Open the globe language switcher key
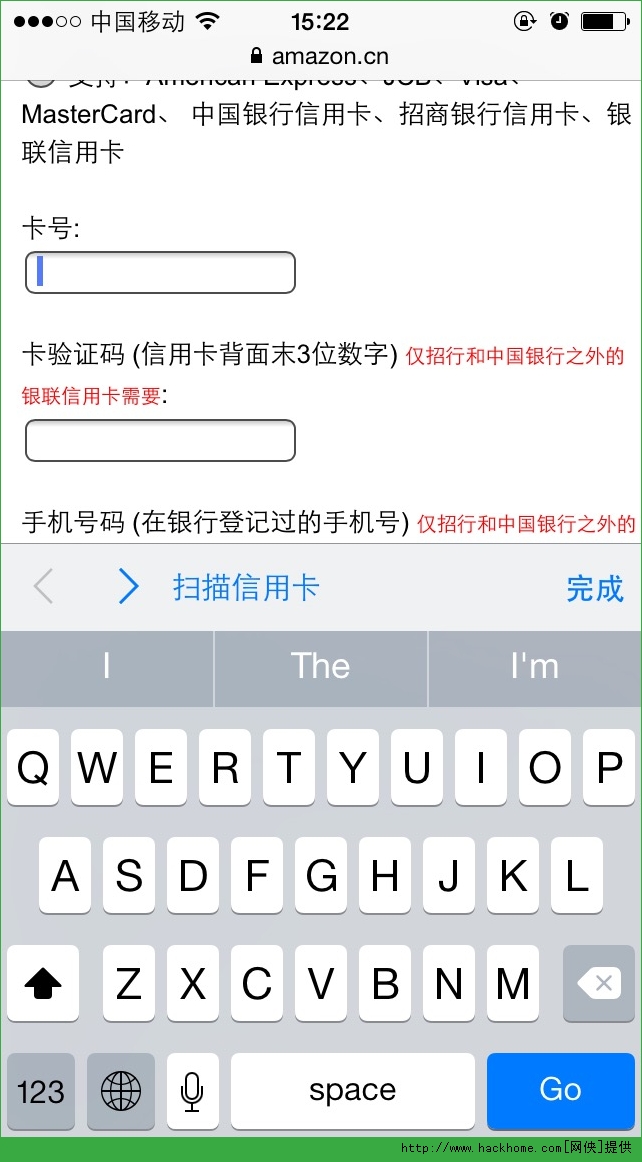Viewport: 642px width, 1162px height. [x=121, y=1091]
